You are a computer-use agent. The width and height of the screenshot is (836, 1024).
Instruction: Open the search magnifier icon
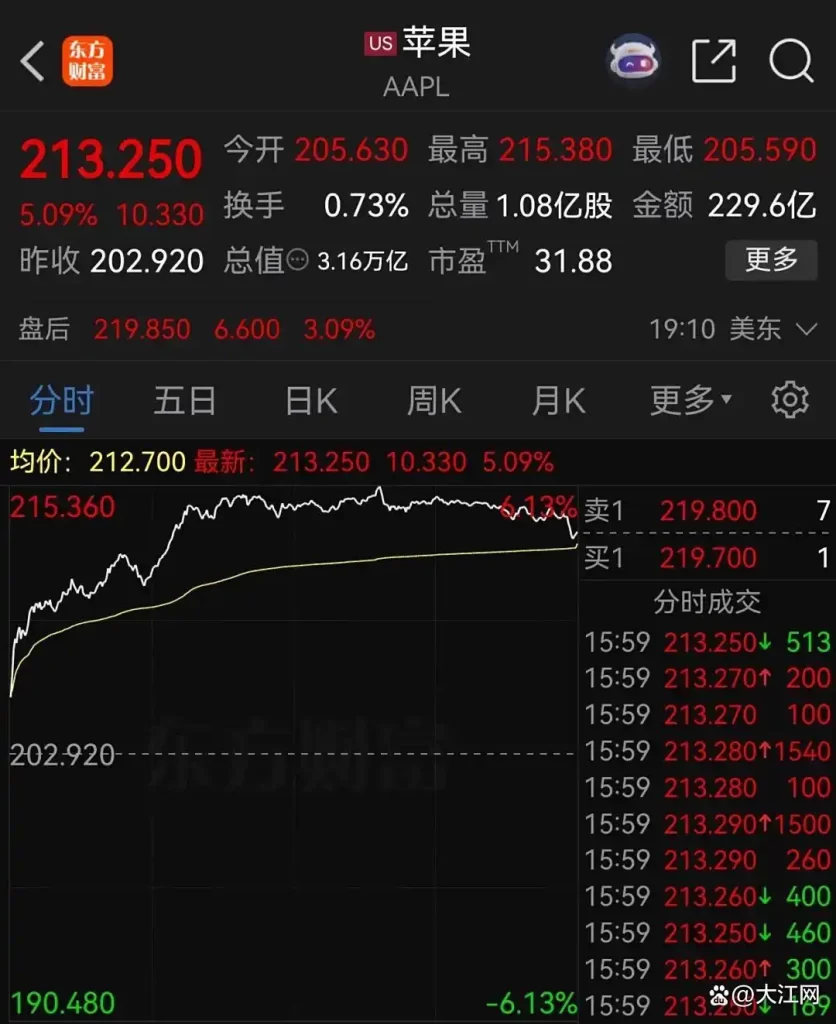pyautogui.click(x=790, y=62)
